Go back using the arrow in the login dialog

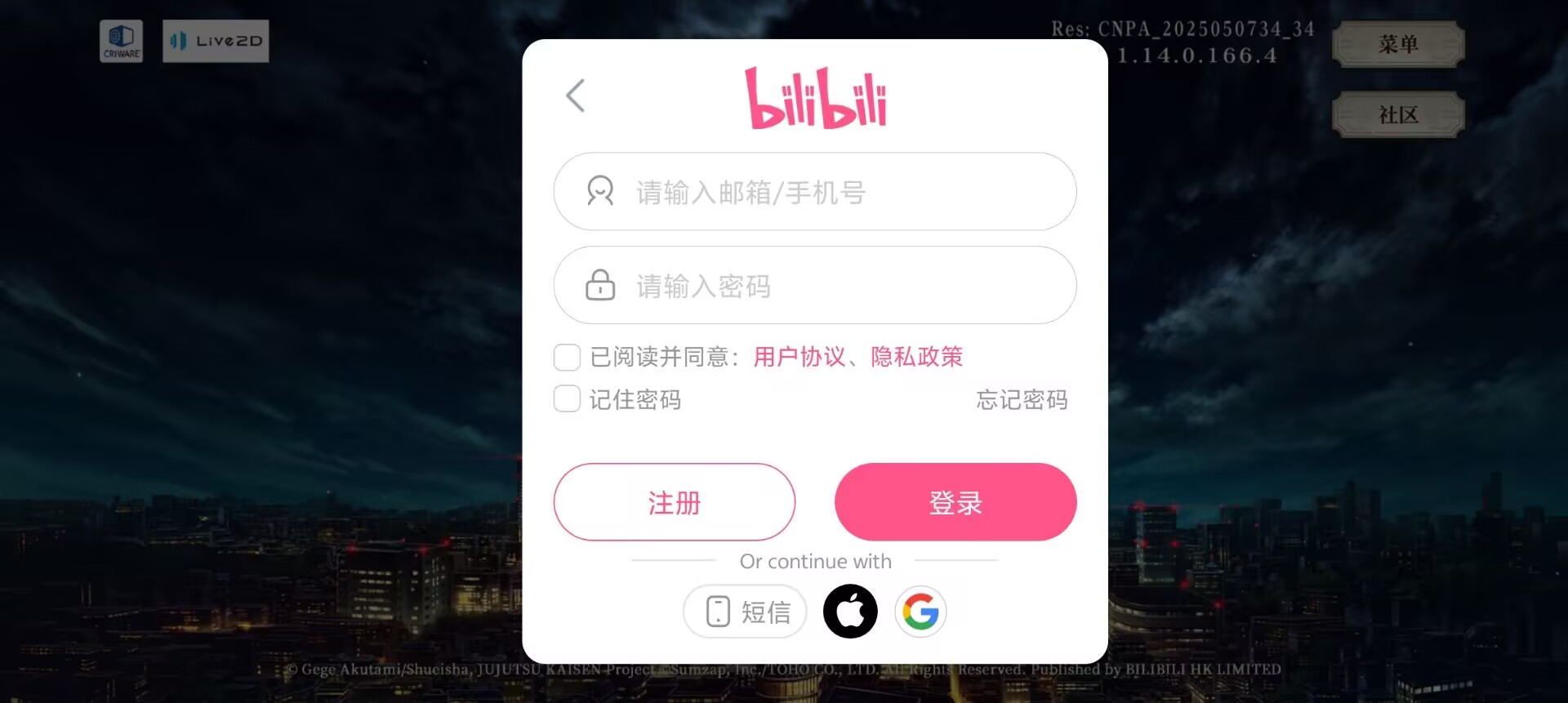tap(576, 96)
